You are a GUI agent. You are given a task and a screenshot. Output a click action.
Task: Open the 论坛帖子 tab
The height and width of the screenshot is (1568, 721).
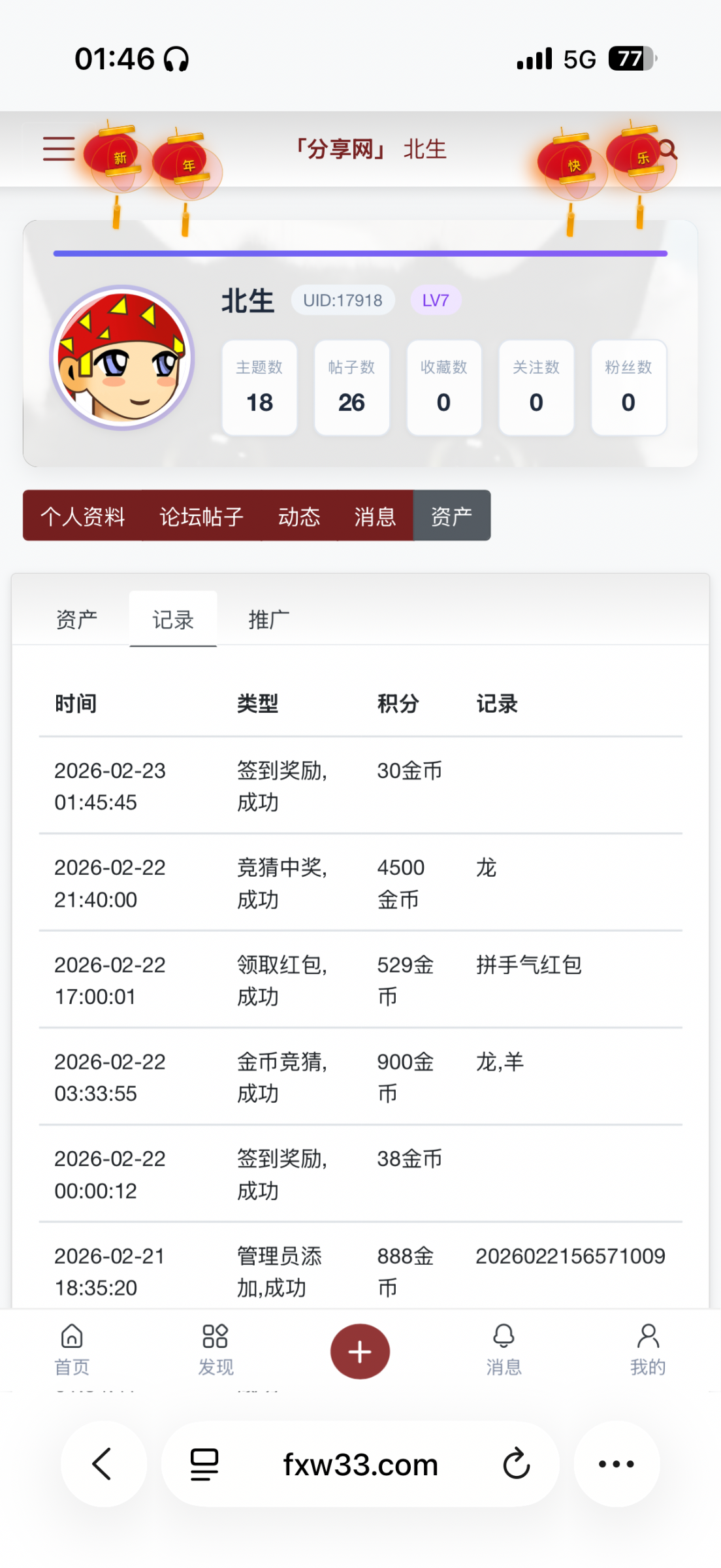(201, 516)
